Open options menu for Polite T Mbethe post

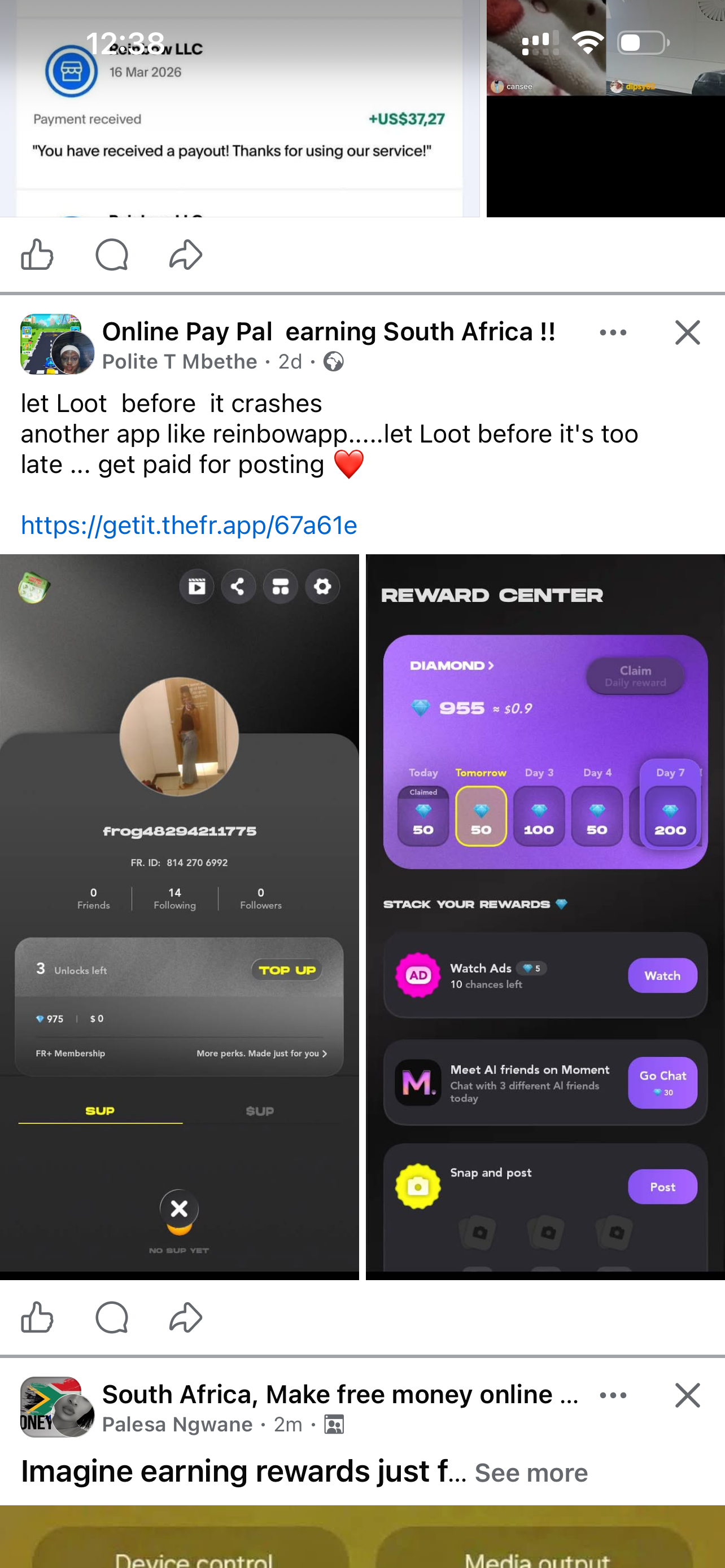pyautogui.click(x=613, y=332)
